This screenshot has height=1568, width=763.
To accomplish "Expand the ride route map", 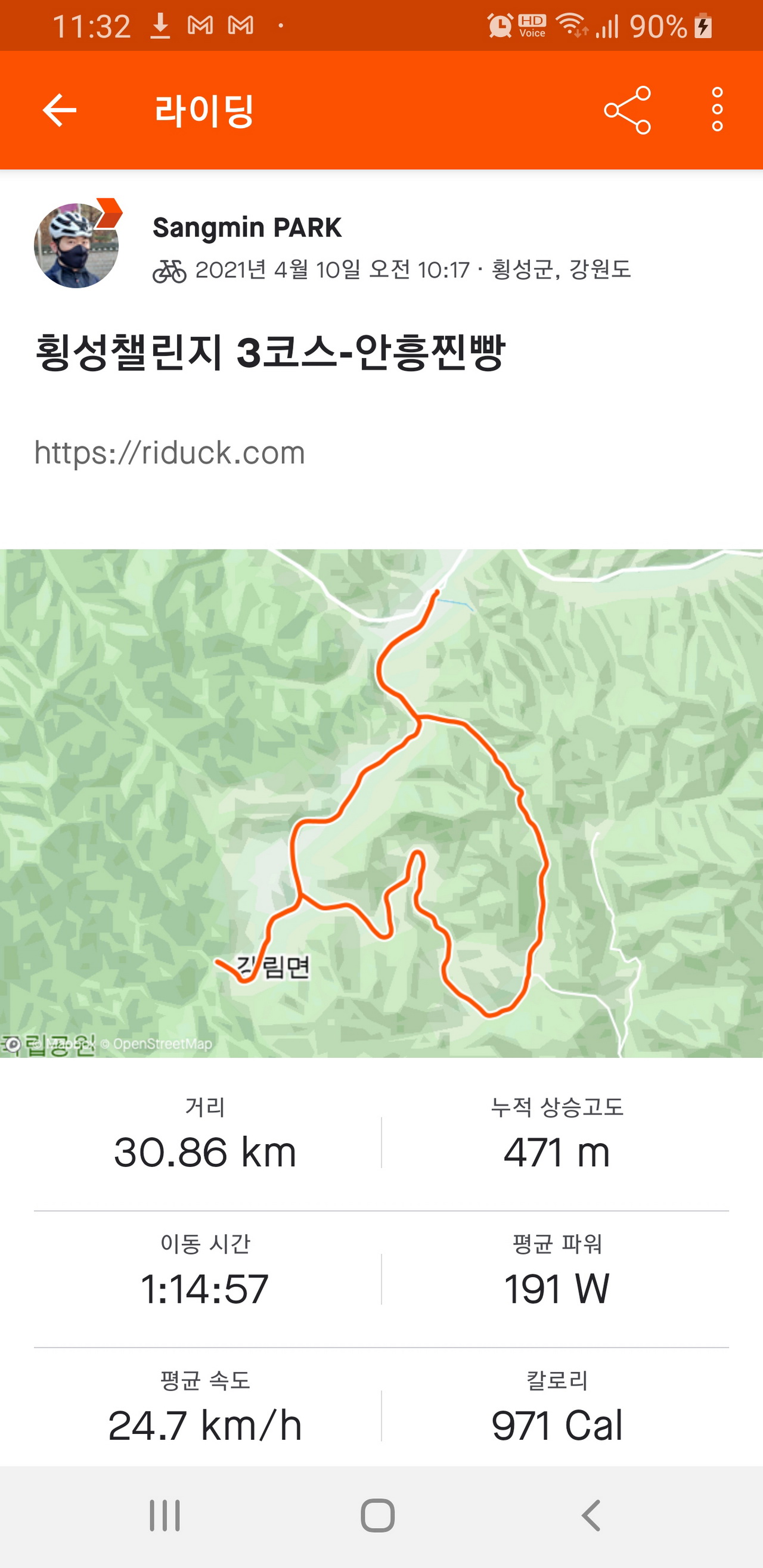I will tap(381, 803).
